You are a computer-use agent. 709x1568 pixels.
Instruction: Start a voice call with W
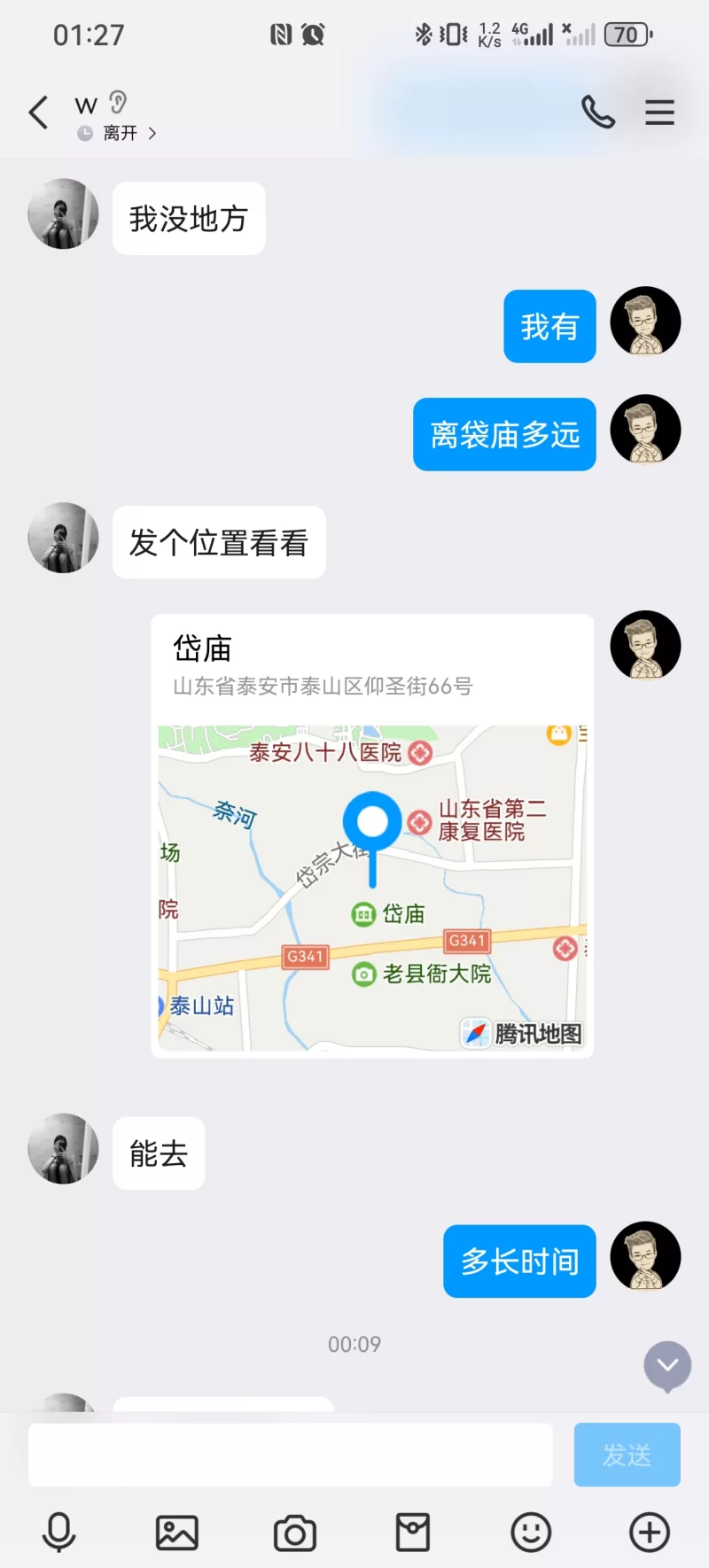click(x=597, y=113)
